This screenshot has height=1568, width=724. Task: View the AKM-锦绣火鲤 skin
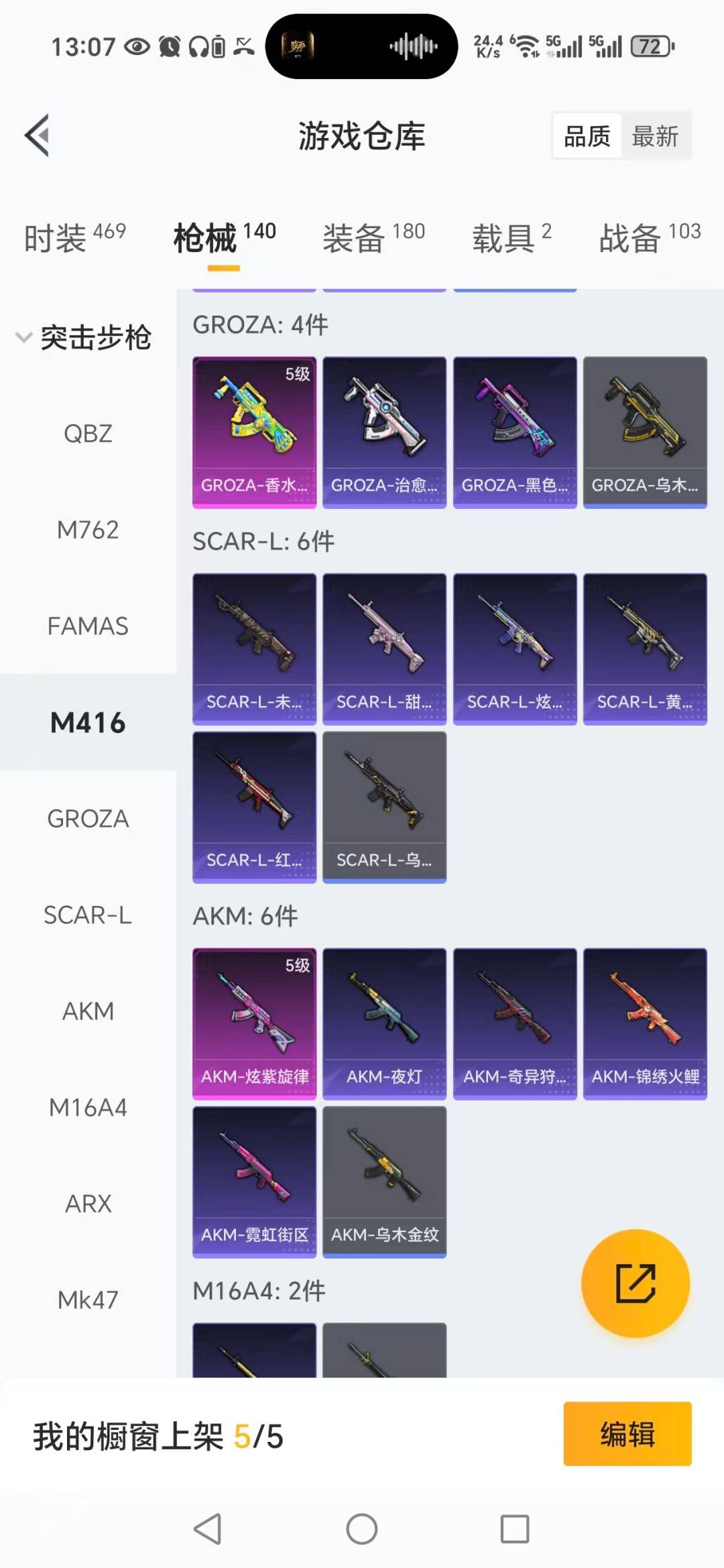645,1023
